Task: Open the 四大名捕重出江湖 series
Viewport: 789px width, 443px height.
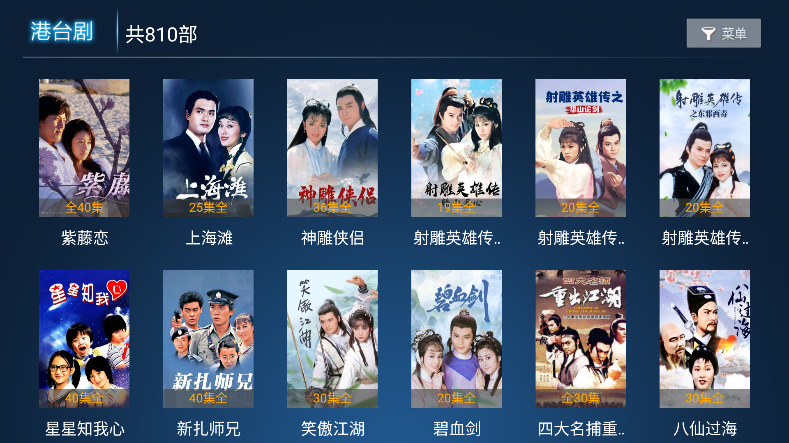Action: [580, 338]
